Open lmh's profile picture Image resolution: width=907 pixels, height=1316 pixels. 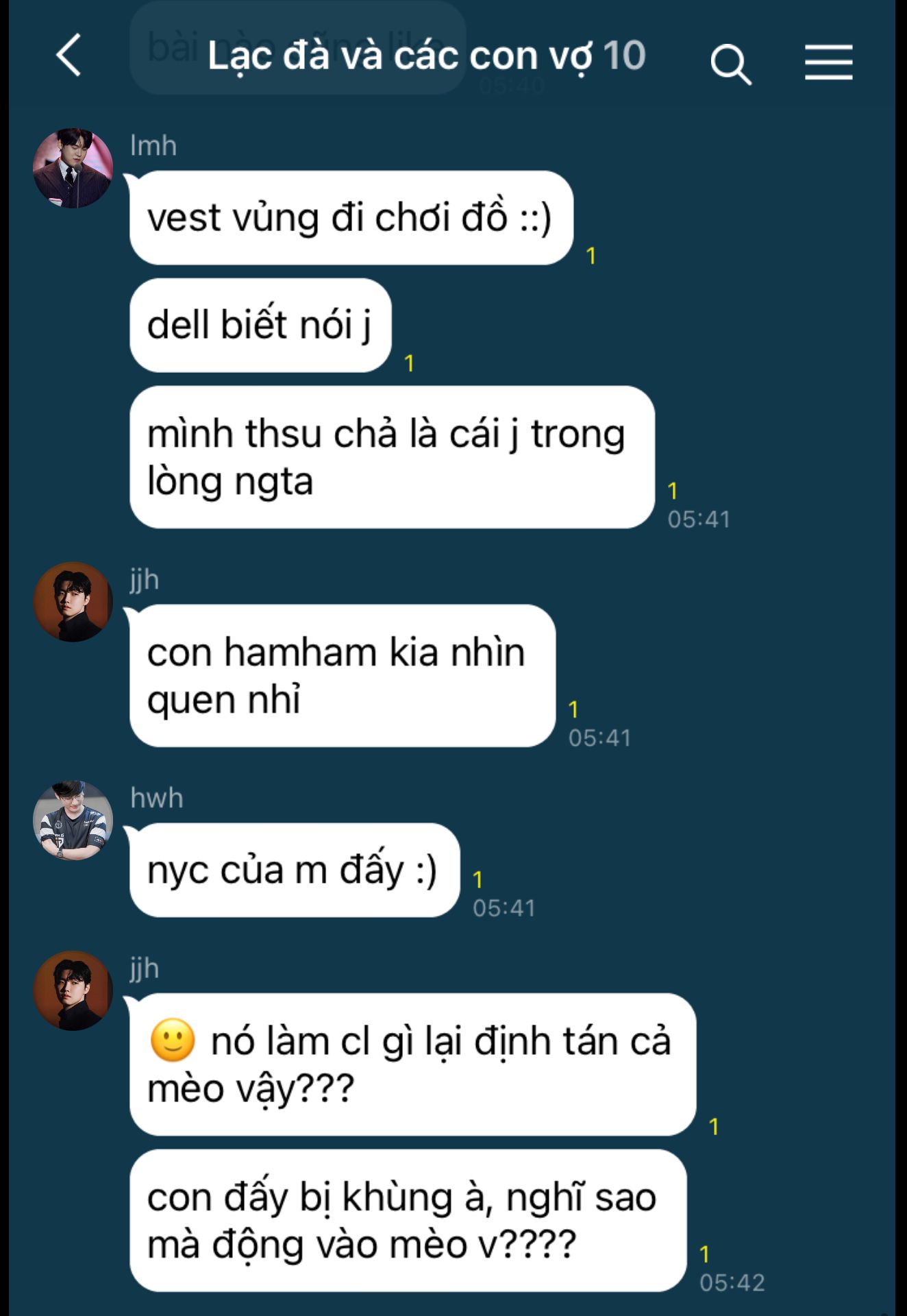click(x=73, y=168)
